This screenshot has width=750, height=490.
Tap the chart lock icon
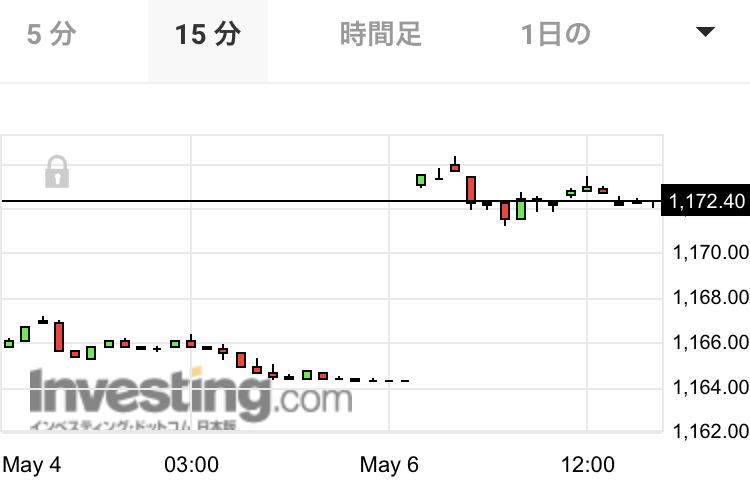(57, 171)
